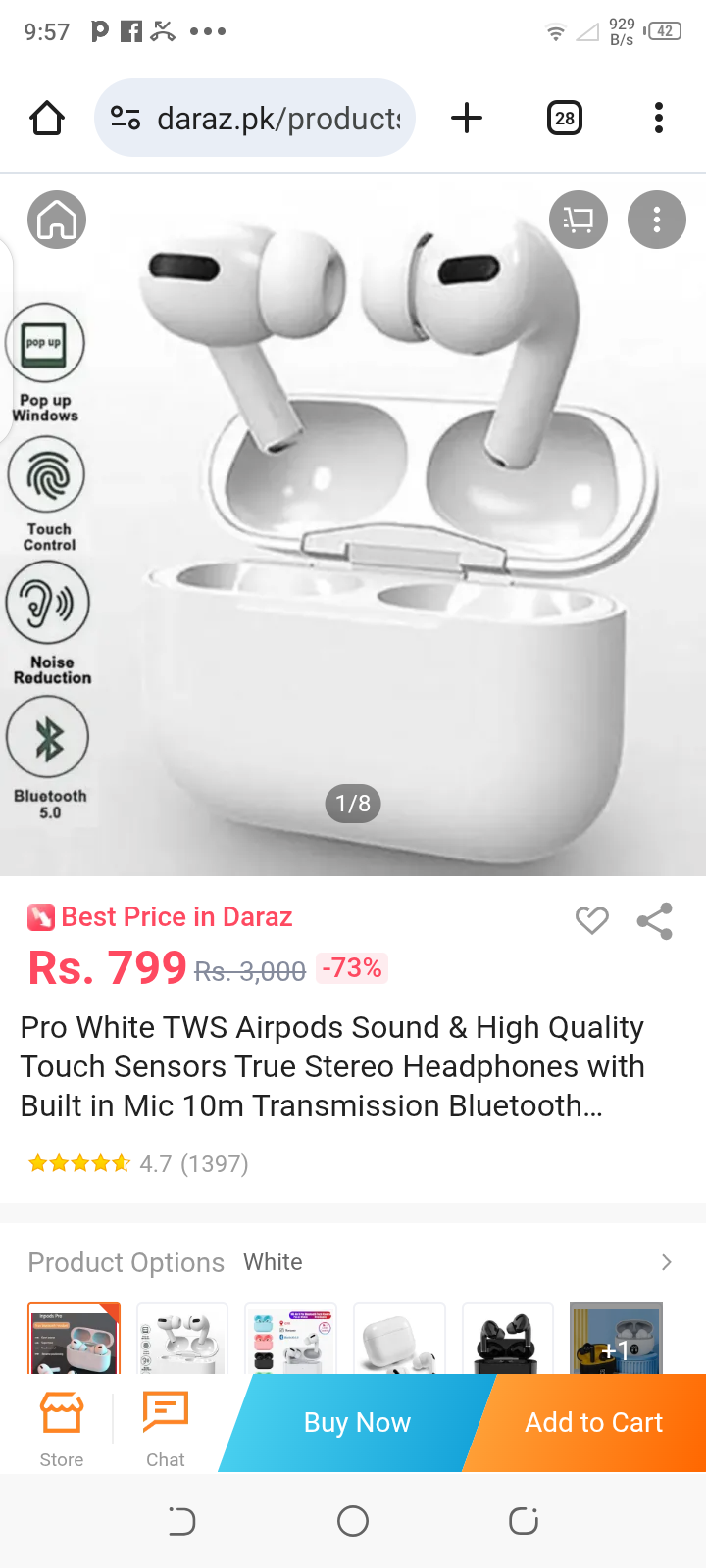Image resolution: width=706 pixels, height=1568 pixels.
Task: Go to Daraz home via round home icon
Action: tap(57, 220)
